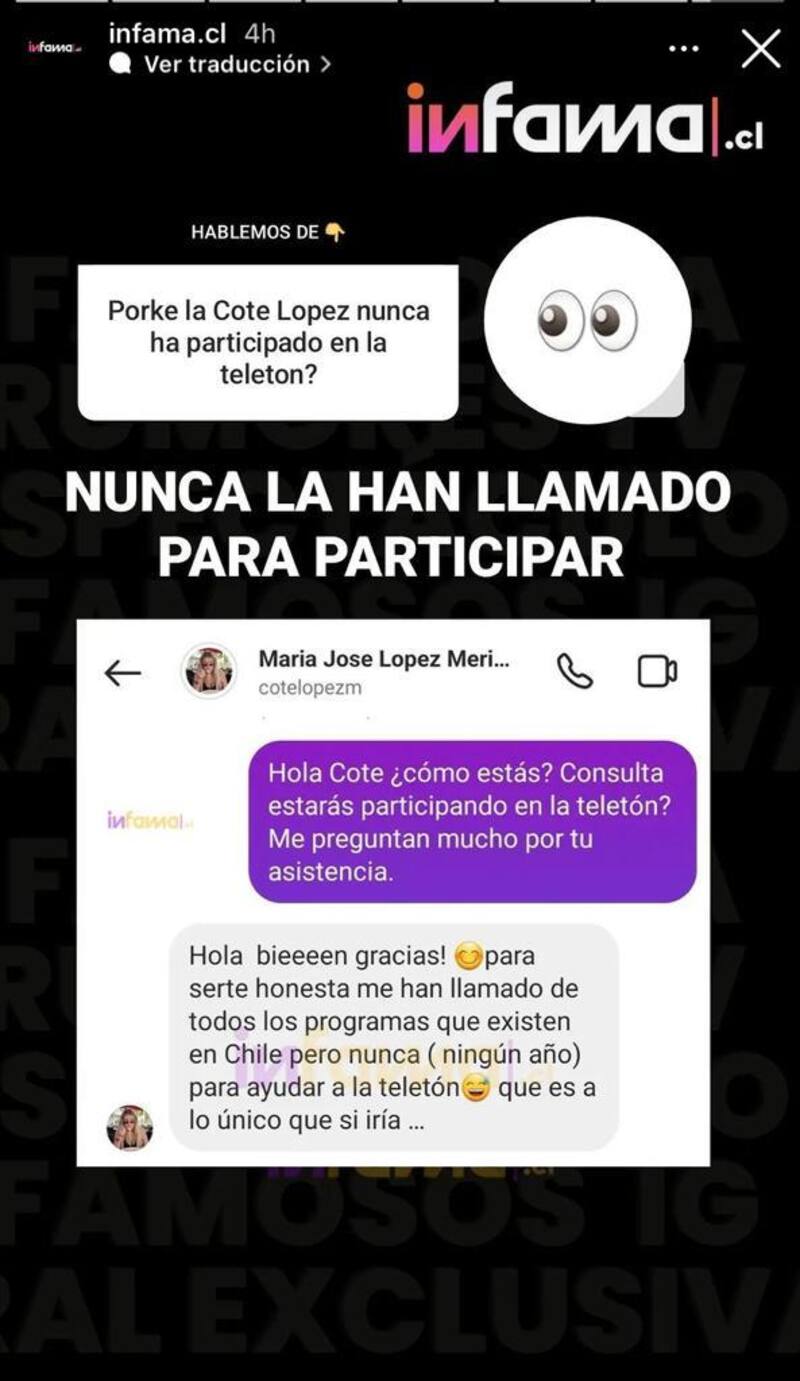Close the story viewer

click(760, 49)
